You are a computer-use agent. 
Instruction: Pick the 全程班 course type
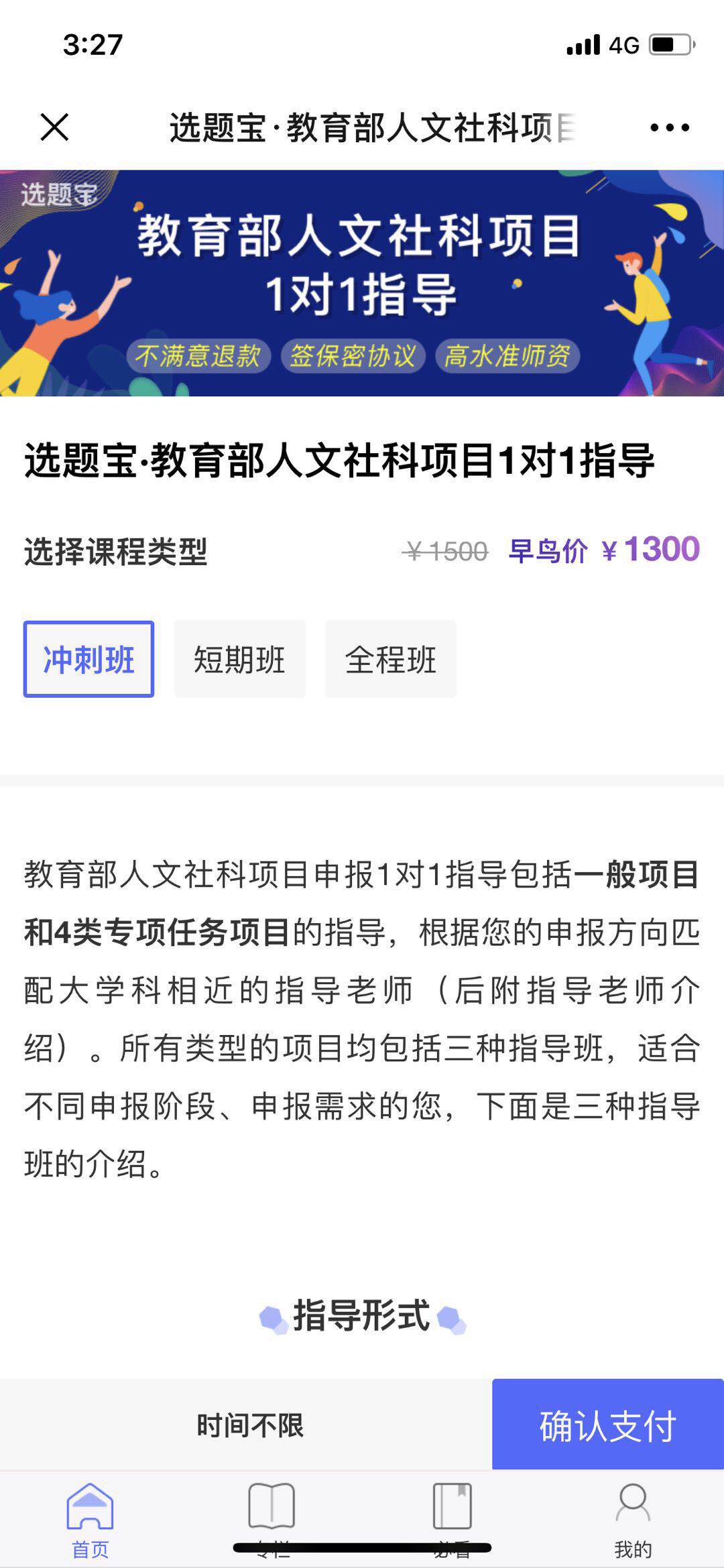pos(391,659)
